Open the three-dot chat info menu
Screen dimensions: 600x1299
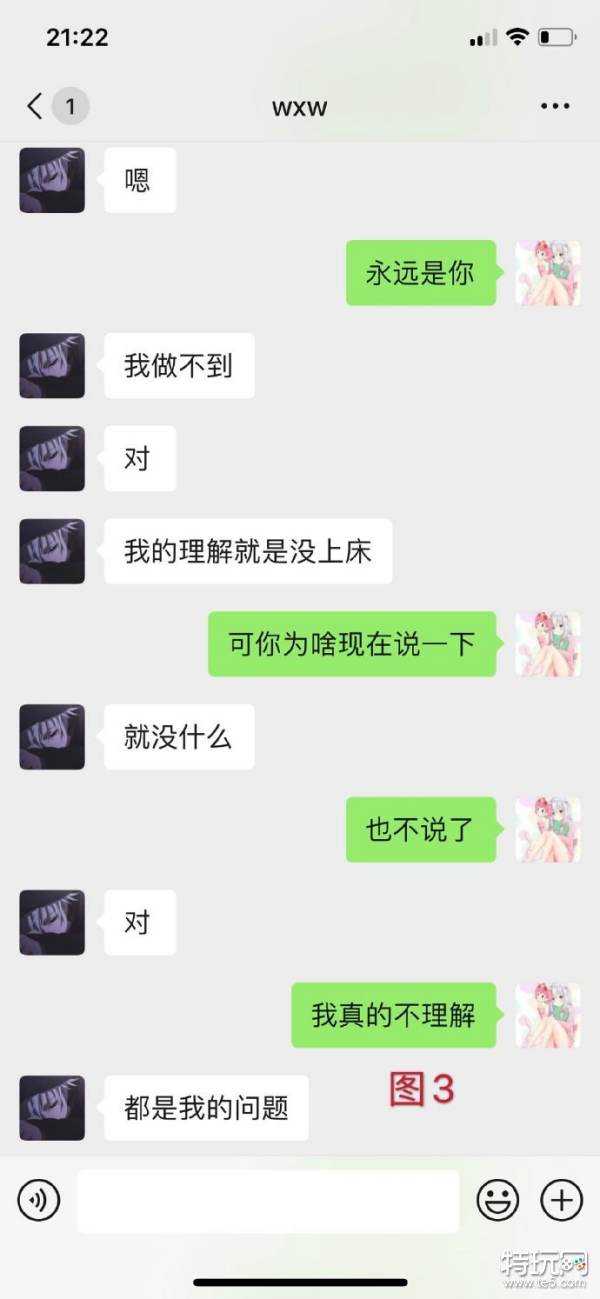click(x=554, y=106)
